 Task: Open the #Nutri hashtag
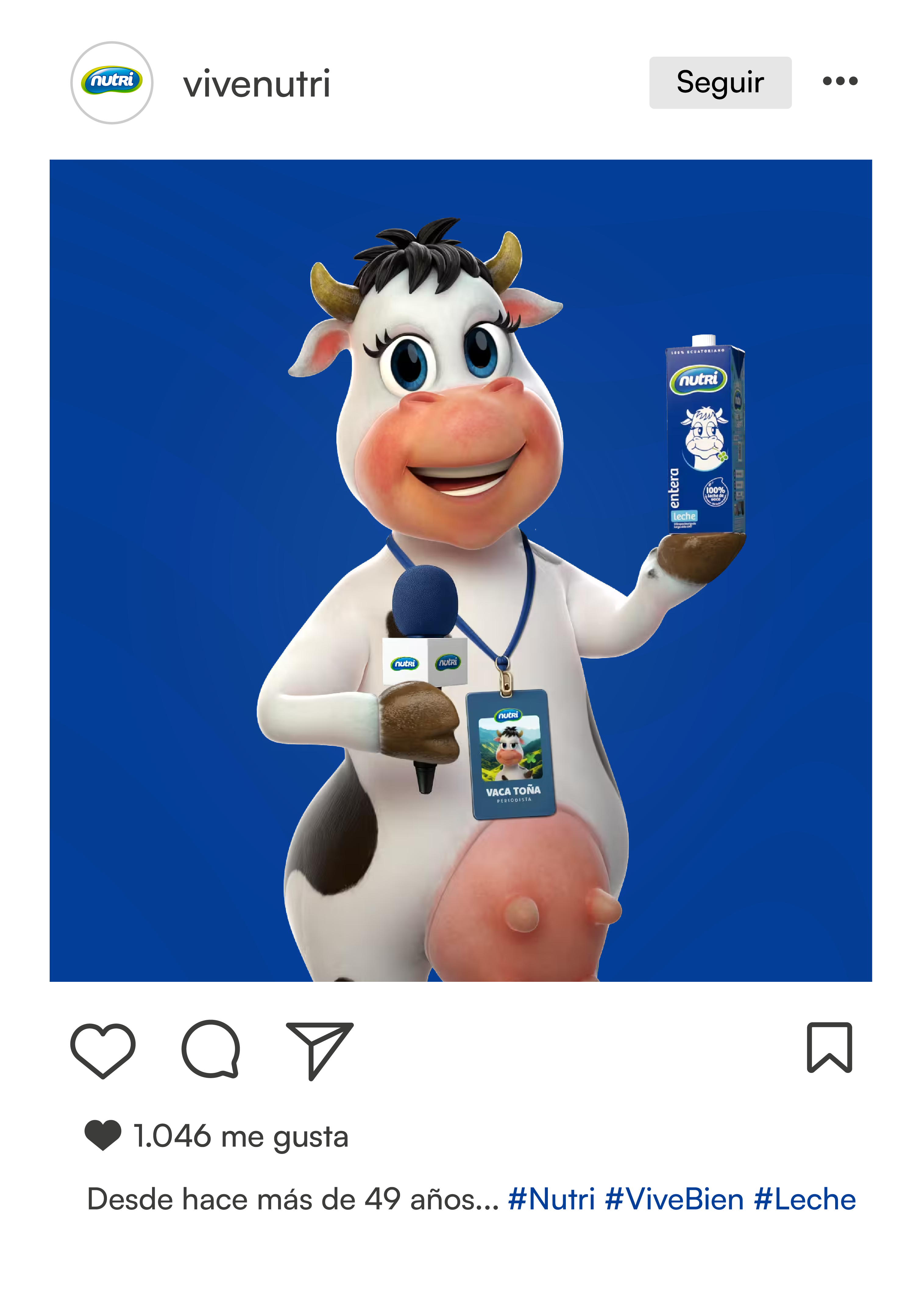tap(551, 1200)
